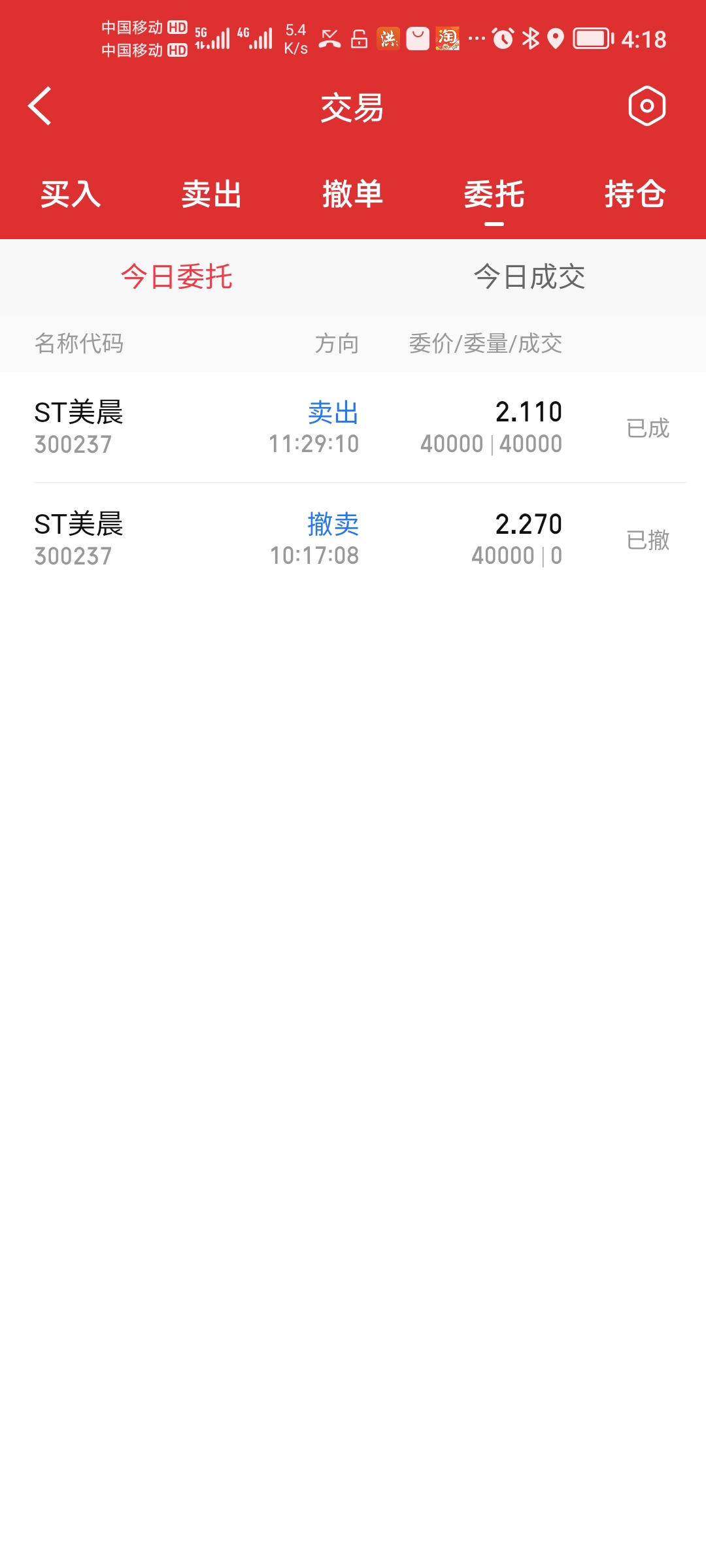Go back using the top-left arrow

(x=40, y=106)
